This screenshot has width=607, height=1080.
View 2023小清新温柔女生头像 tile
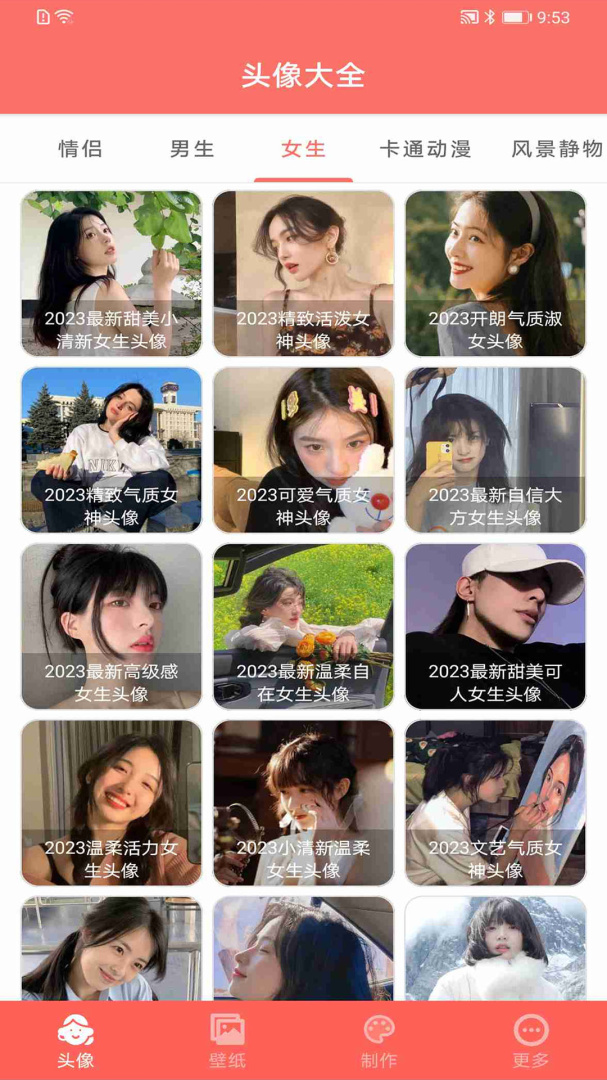[303, 802]
